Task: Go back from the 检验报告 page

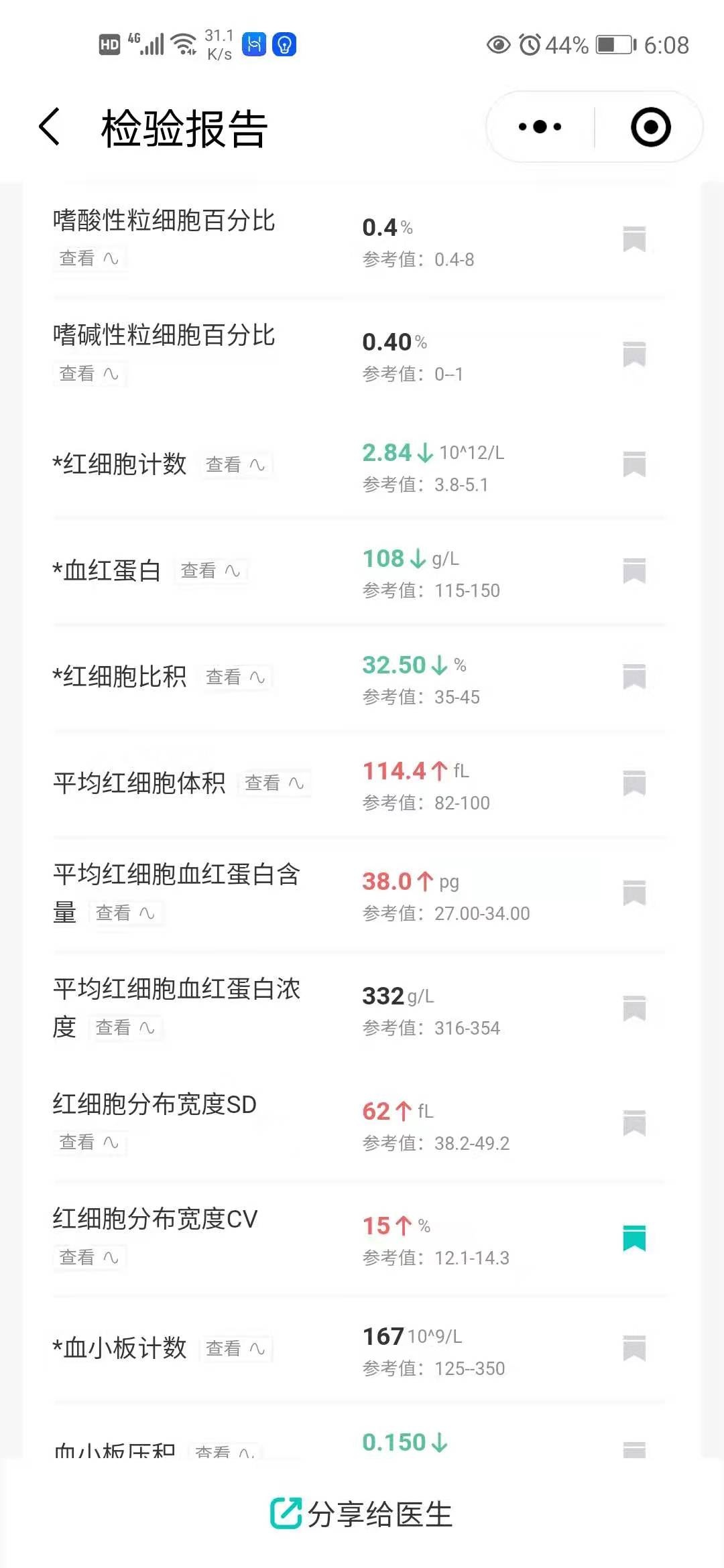Action: coord(50,127)
